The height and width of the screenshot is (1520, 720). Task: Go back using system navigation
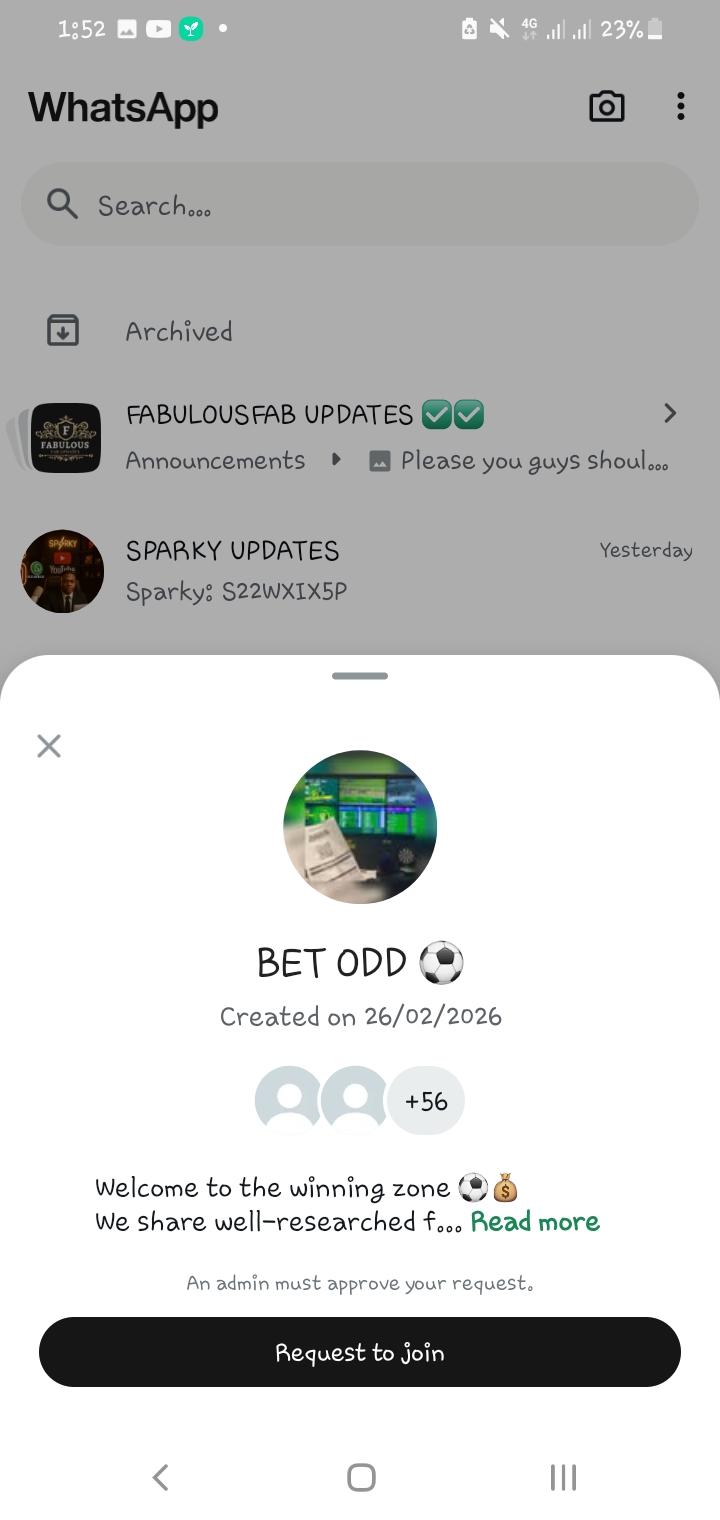[160, 1477]
